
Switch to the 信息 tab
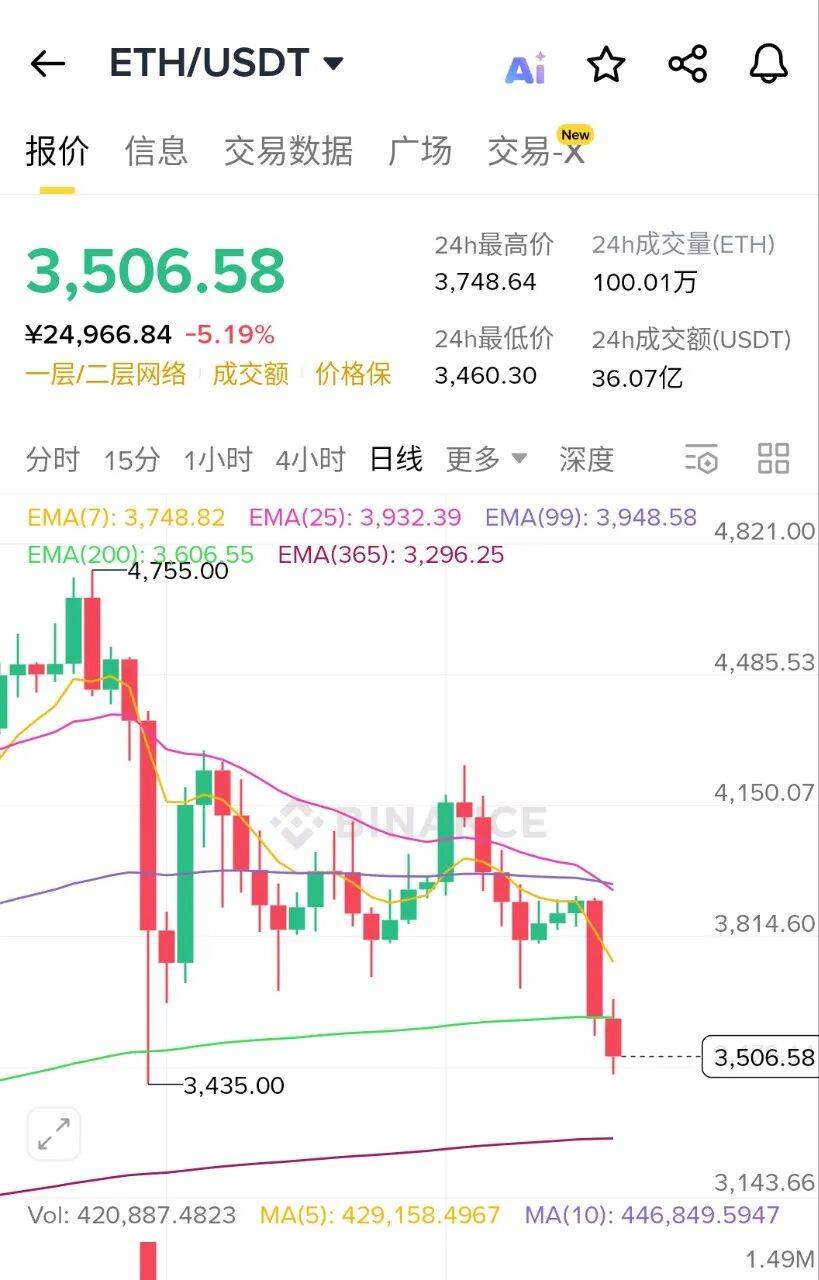(x=156, y=151)
